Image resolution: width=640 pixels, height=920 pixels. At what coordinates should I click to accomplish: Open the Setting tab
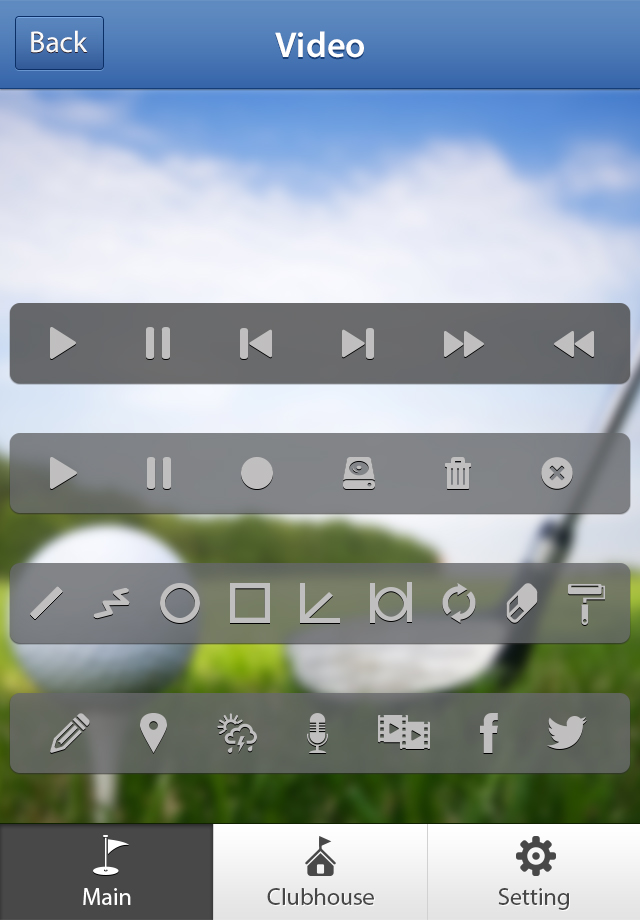pyautogui.click(x=534, y=872)
